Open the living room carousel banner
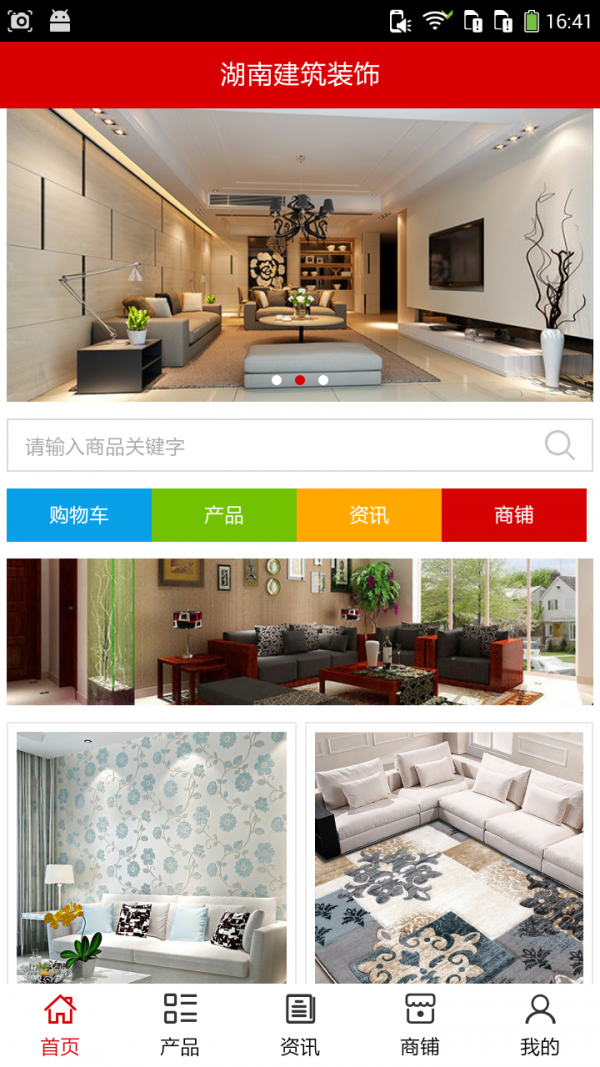Screen dimensions: 600x1067 click(x=300, y=255)
